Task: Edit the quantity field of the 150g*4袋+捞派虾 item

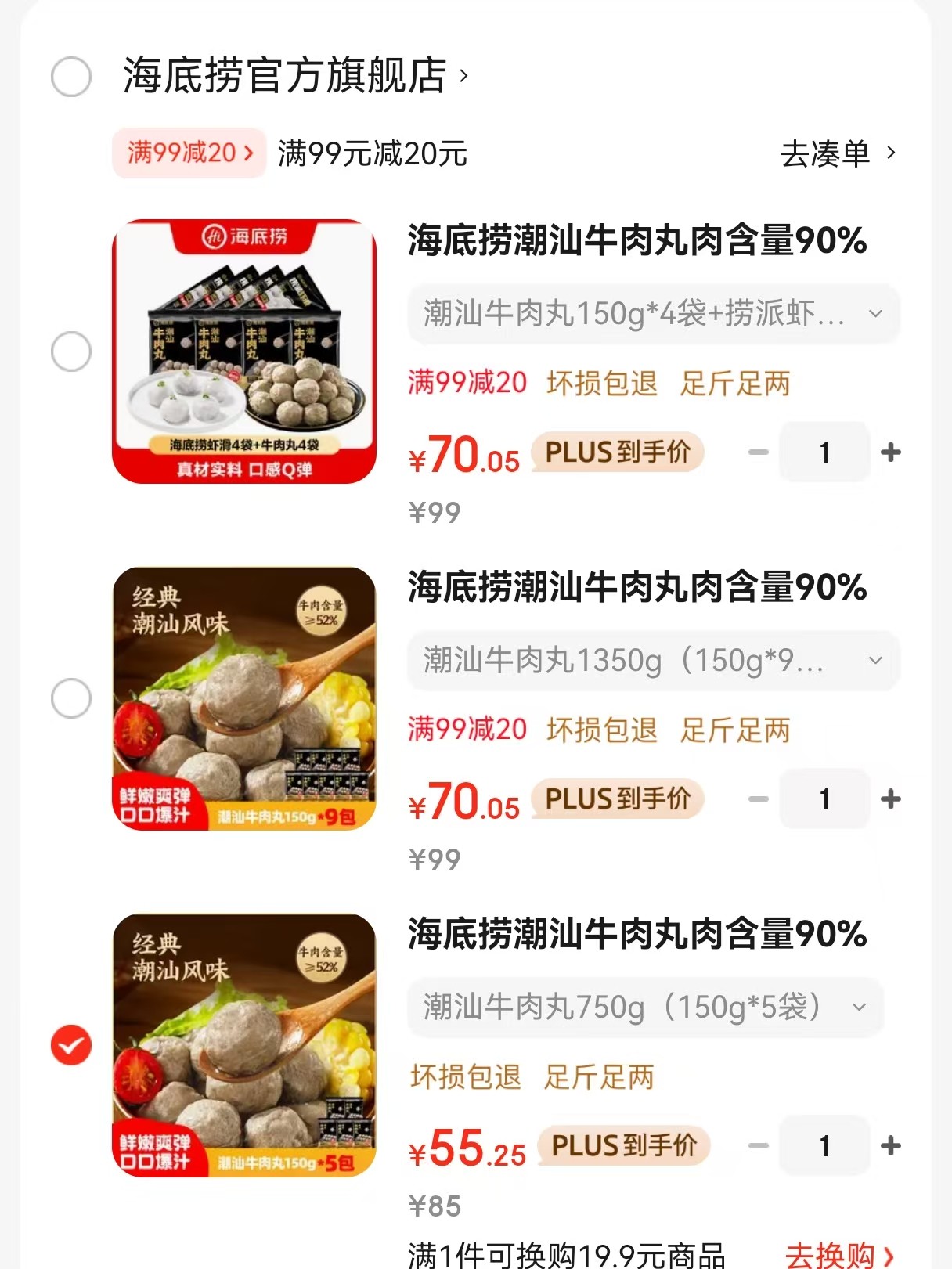Action: pos(824,452)
